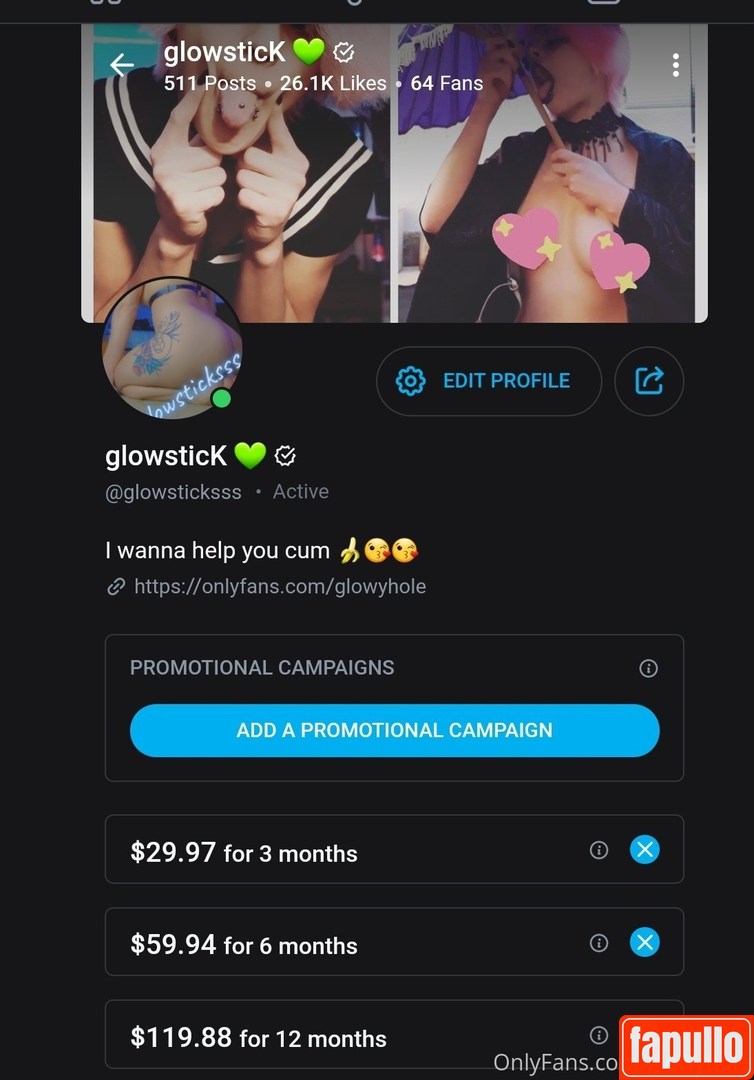The image size is (754, 1080).
Task: Open the profile avatar picture
Action: (172, 348)
